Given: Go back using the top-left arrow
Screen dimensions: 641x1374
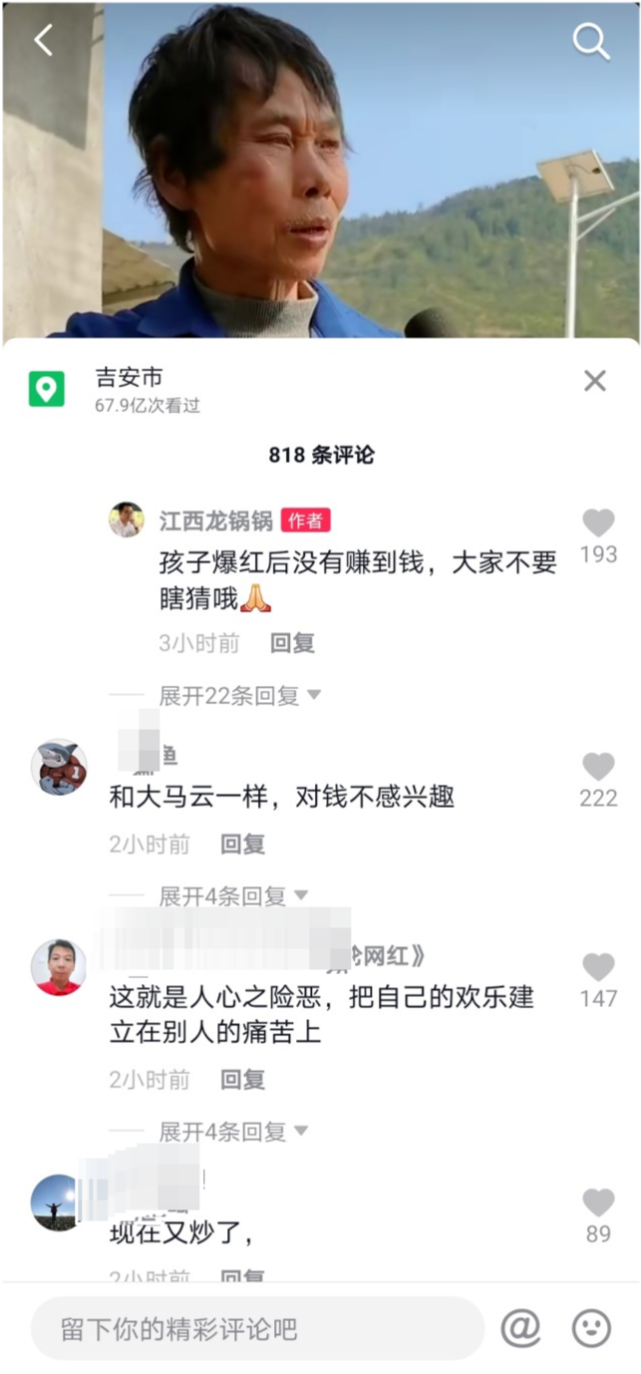Looking at the screenshot, I should tap(43, 40).
